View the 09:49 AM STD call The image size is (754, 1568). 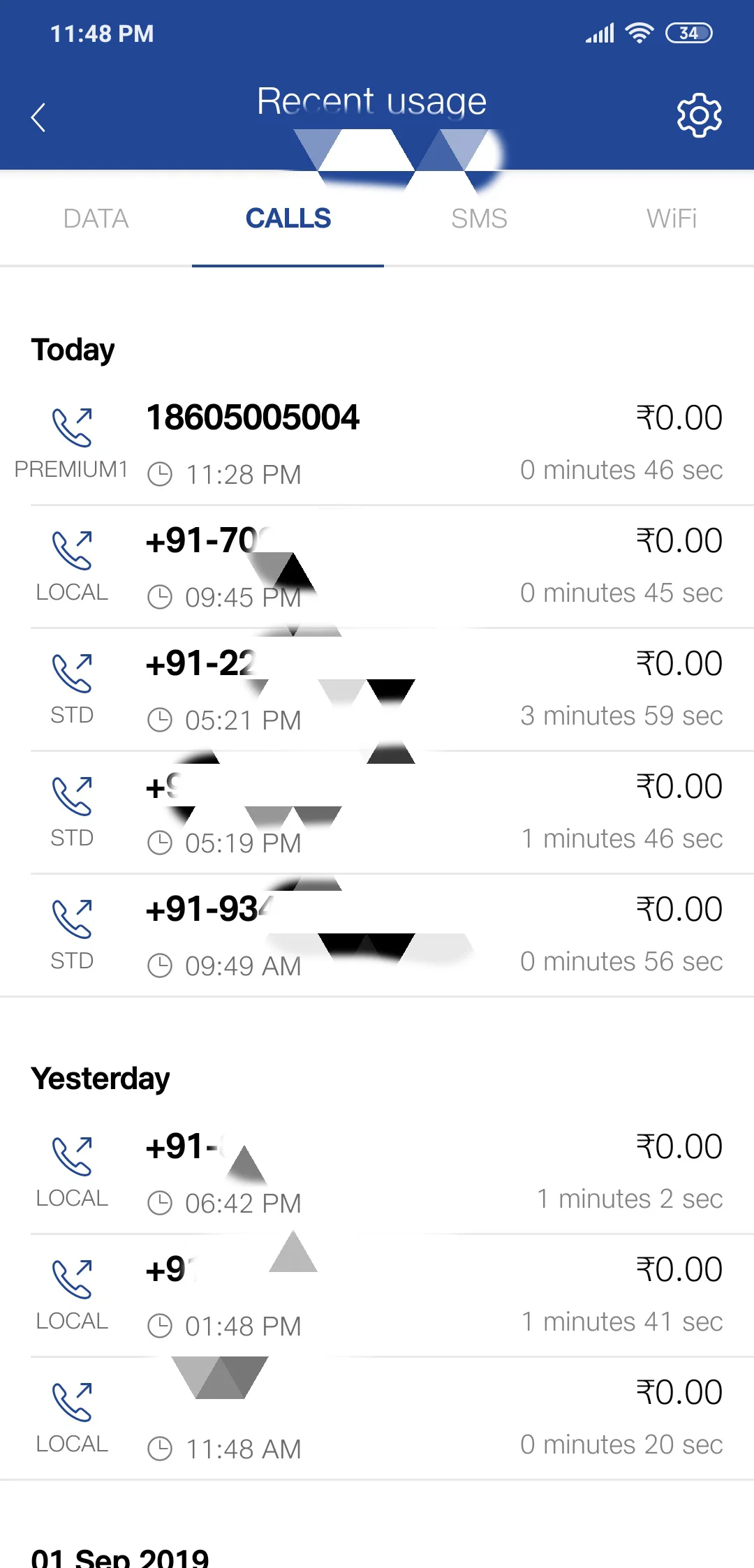pos(377,935)
